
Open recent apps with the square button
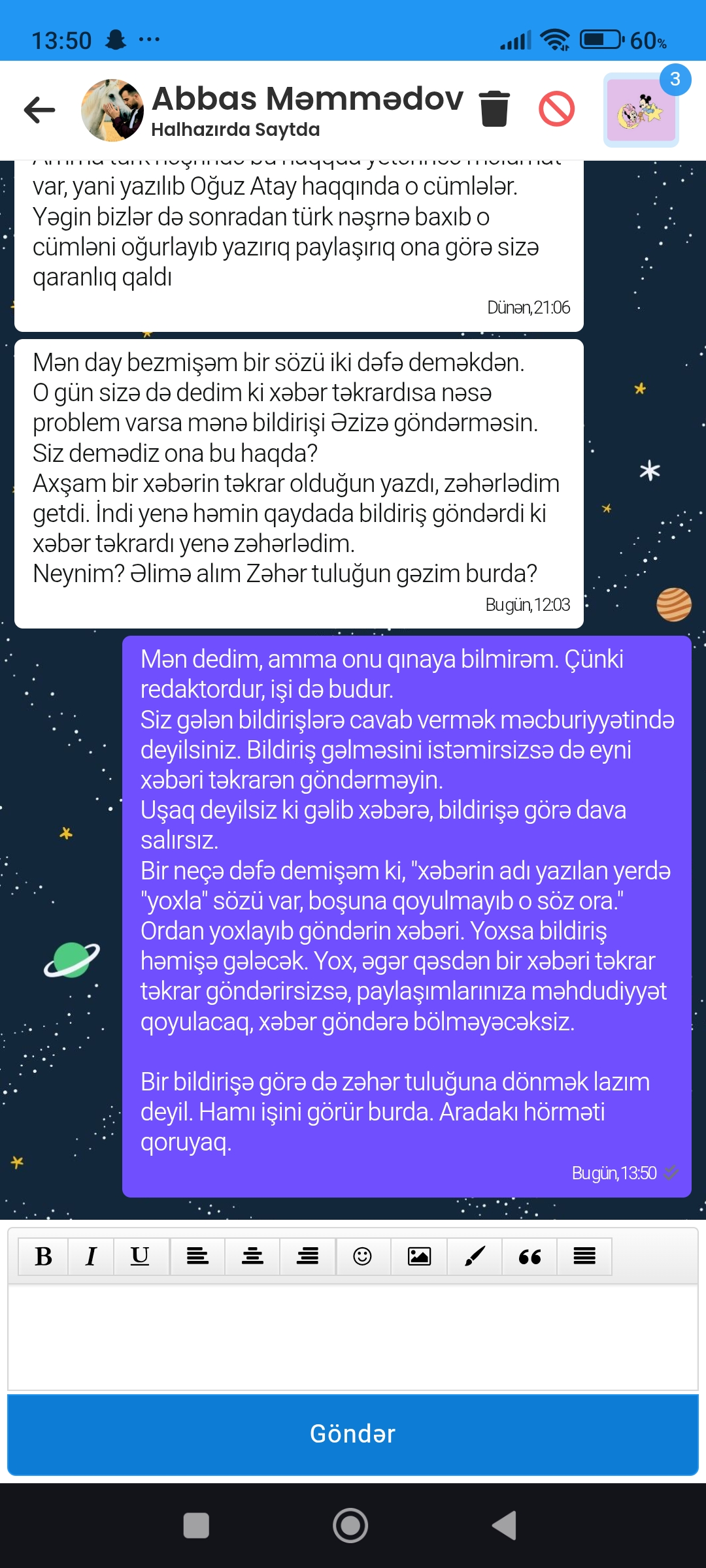pos(196,1526)
